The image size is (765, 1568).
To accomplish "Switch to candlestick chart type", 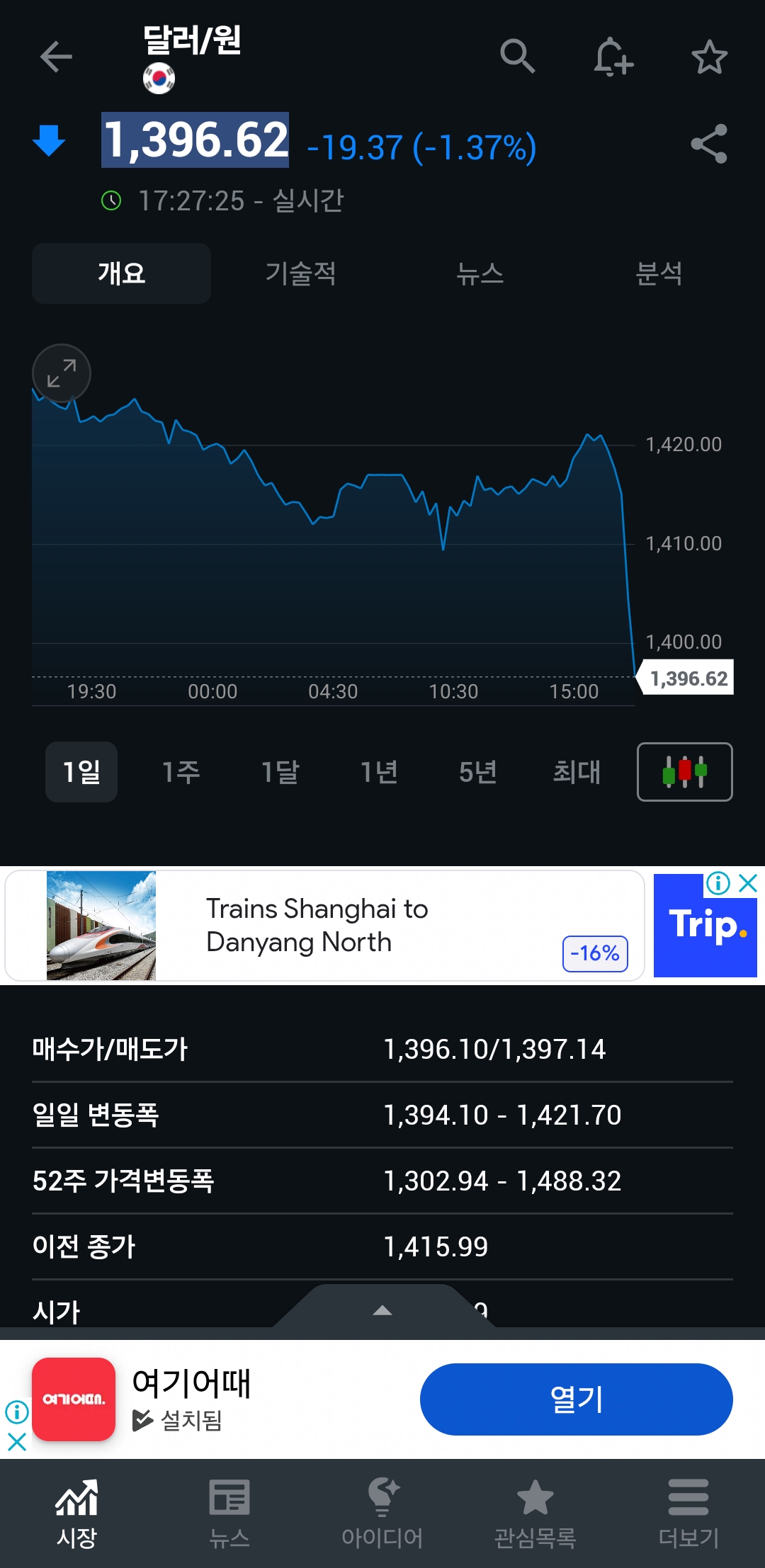I will pyautogui.click(x=684, y=772).
